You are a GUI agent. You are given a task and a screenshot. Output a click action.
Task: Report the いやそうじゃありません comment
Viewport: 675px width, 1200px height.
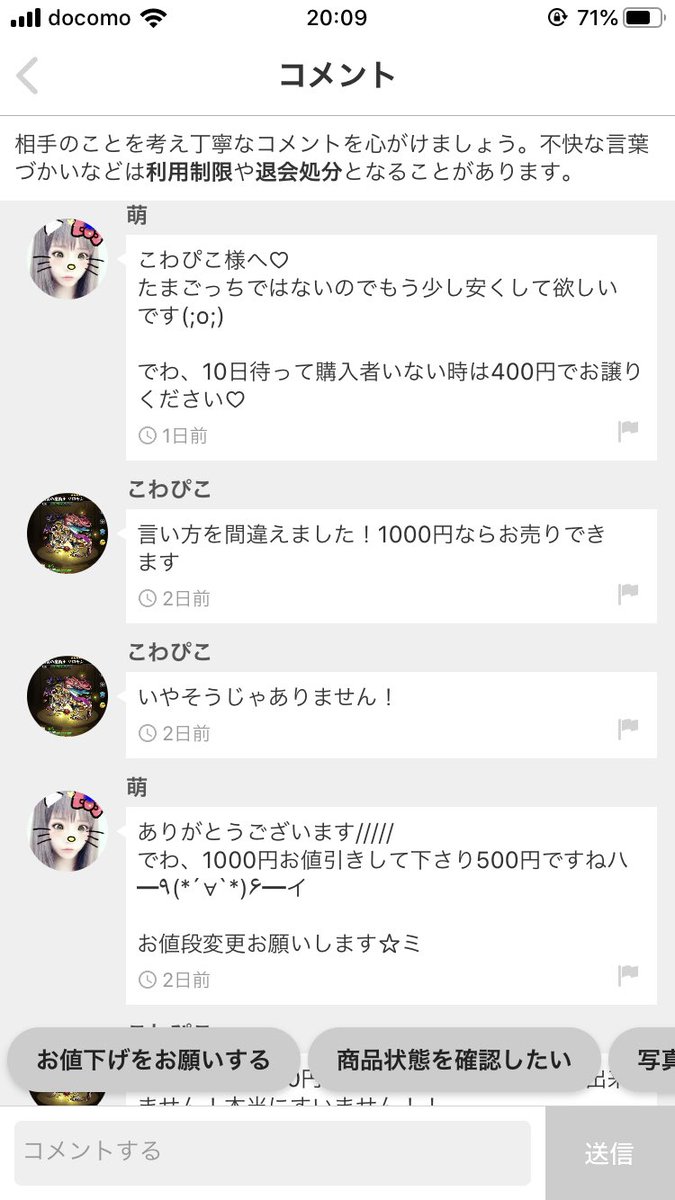628,730
